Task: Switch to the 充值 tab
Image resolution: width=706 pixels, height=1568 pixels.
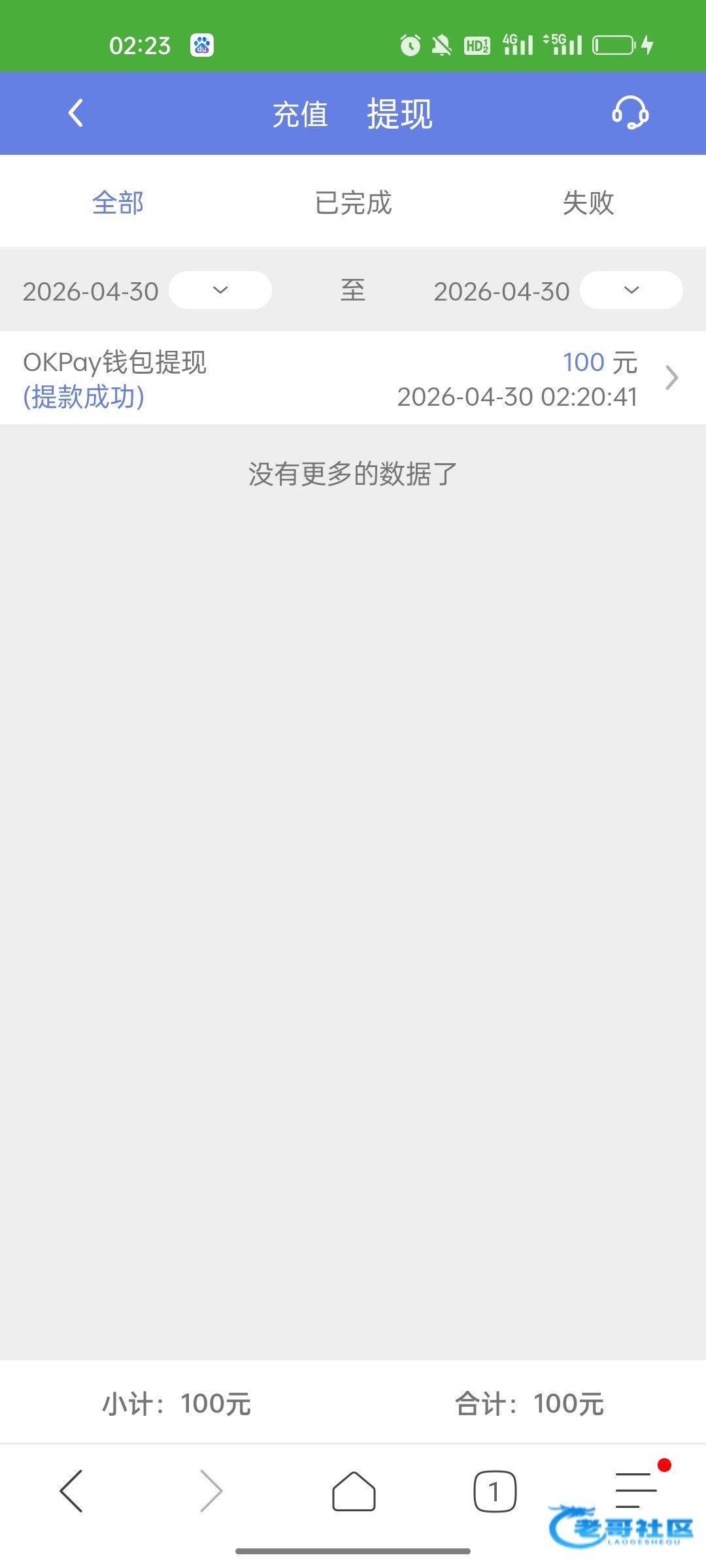Action: click(300, 114)
